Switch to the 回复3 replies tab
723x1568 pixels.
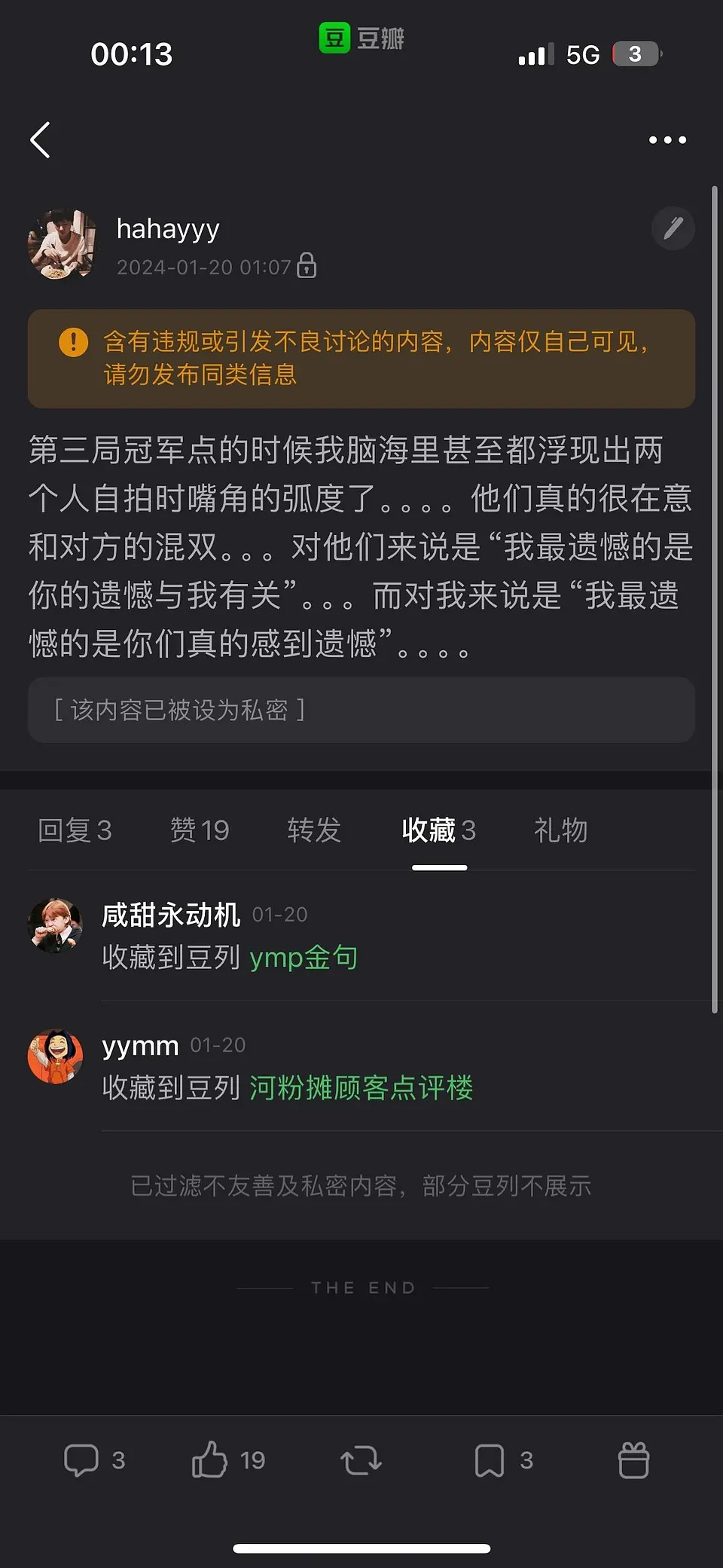(x=75, y=830)
